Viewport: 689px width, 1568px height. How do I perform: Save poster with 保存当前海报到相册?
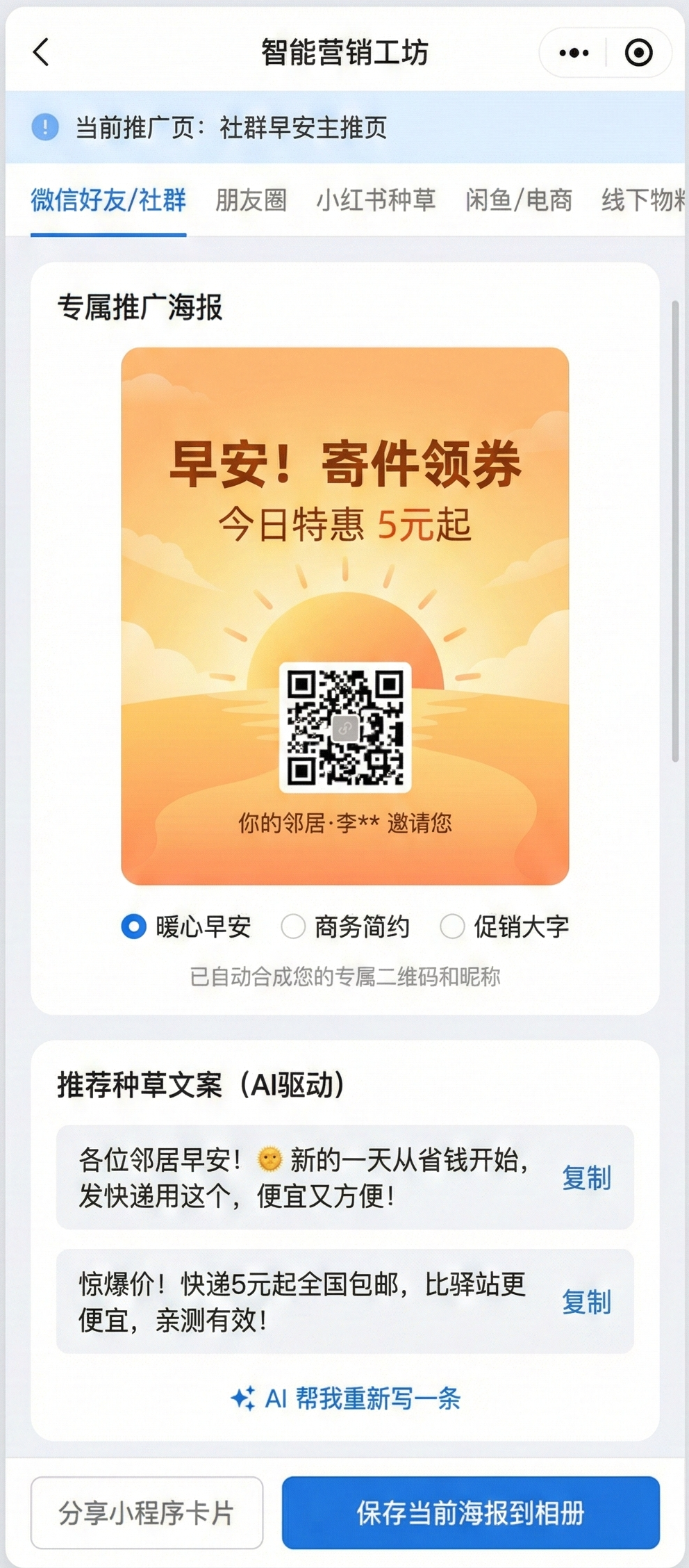[x=471, y=1512]
